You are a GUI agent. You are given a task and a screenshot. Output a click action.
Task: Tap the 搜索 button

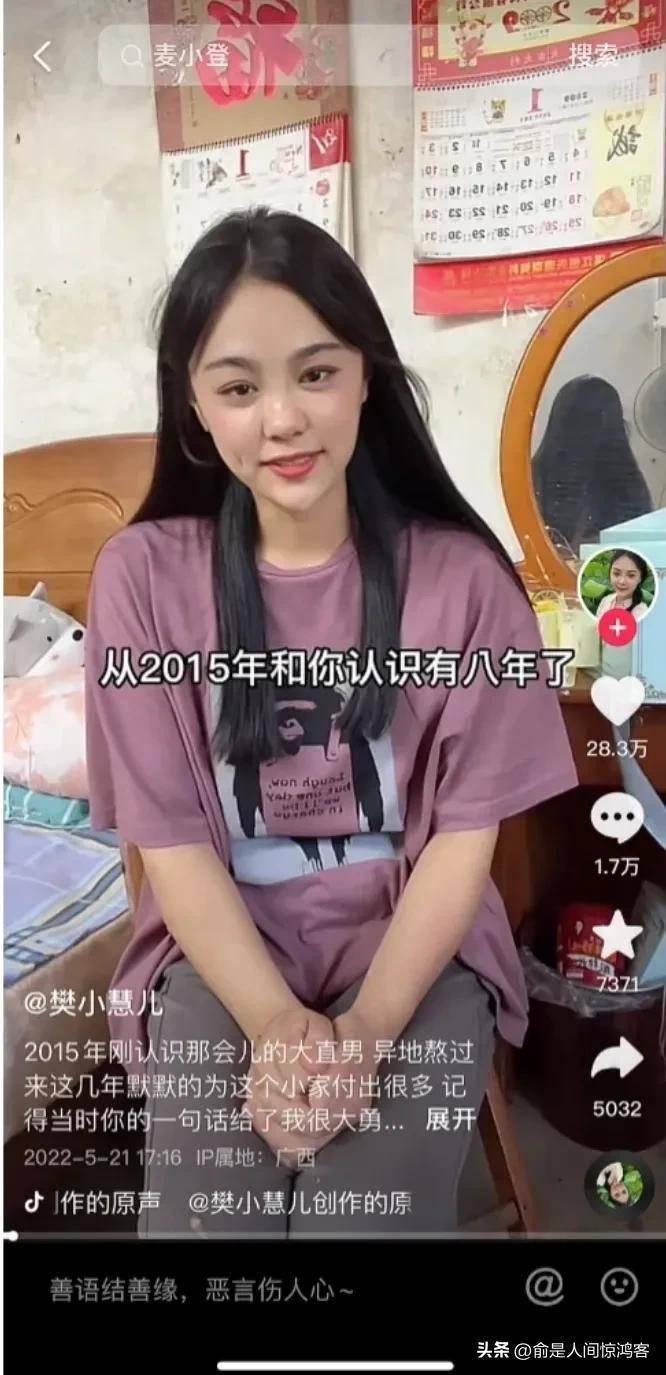click(x=593, y=56)
